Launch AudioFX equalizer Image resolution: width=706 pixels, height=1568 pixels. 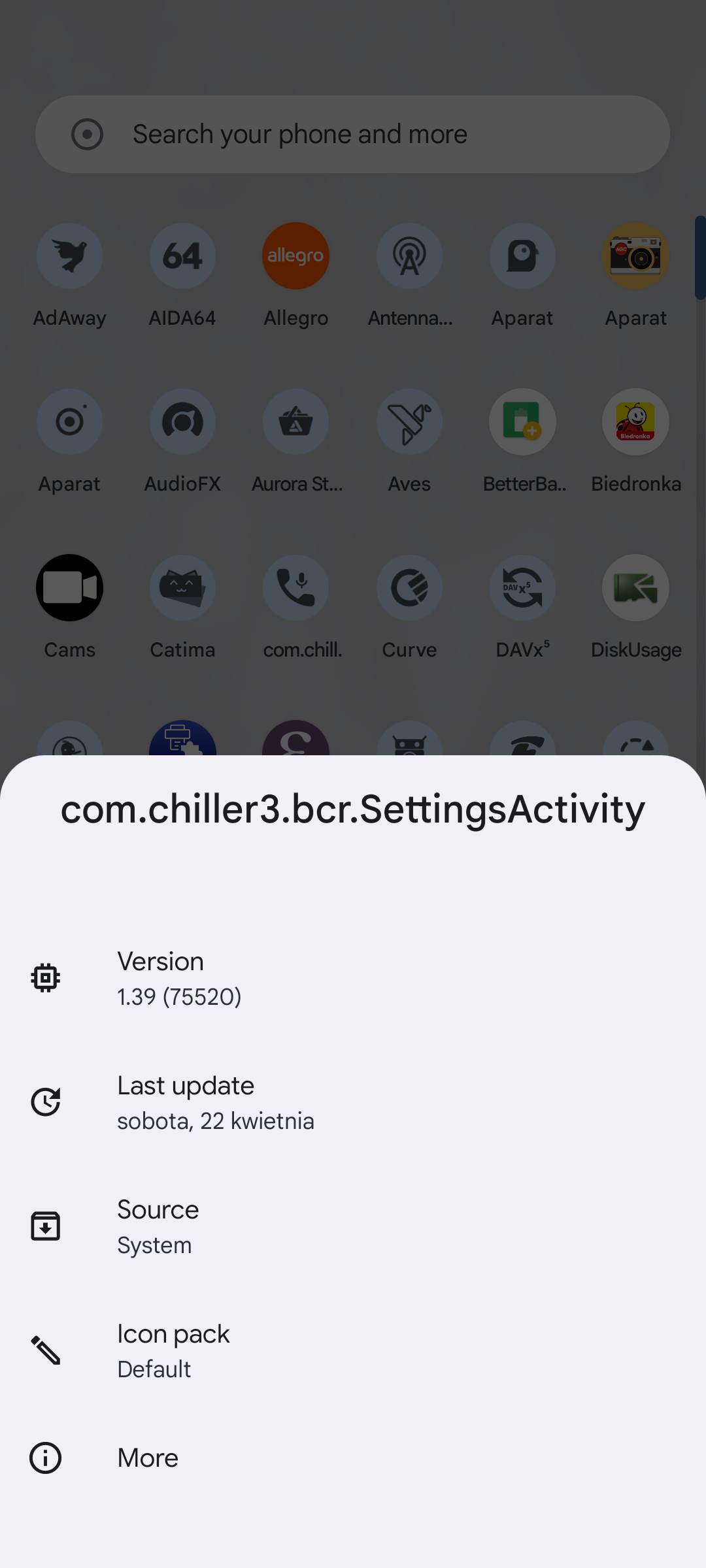[x=182, y=422]
